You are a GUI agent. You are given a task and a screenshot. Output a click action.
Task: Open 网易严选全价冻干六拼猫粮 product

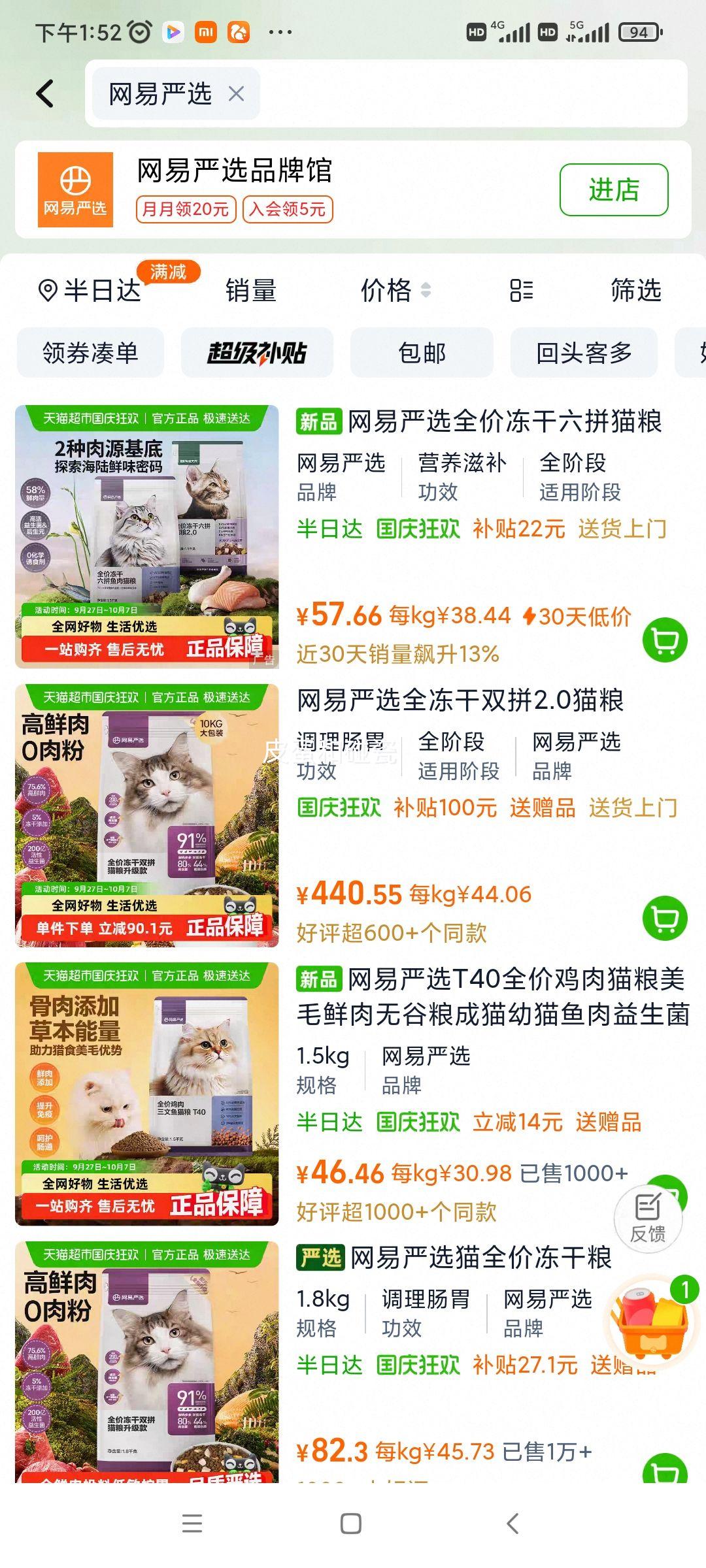pos(503,421)
